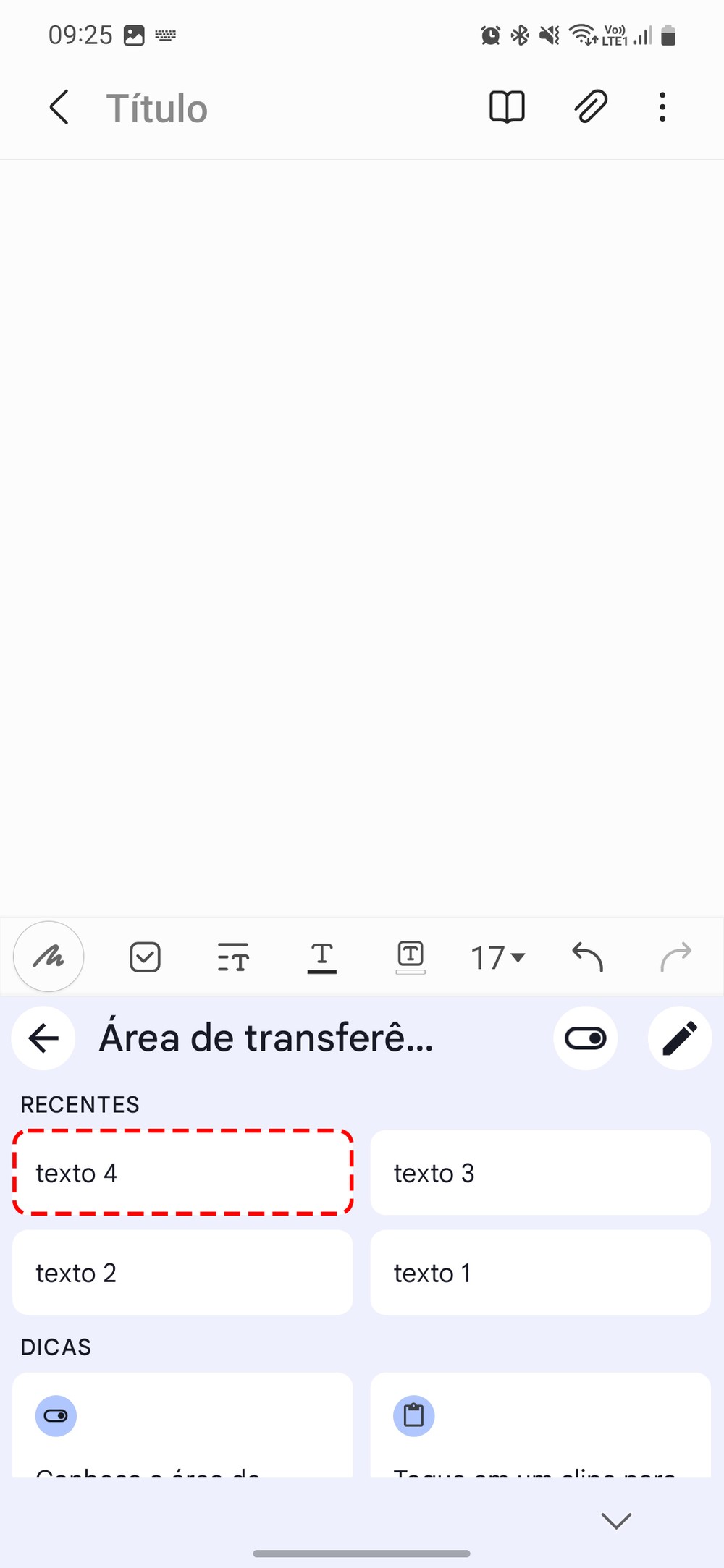Viewport: 724px width, 1568px height.
Task: Switch to handwriting pen mode
Action: [49, 957]
